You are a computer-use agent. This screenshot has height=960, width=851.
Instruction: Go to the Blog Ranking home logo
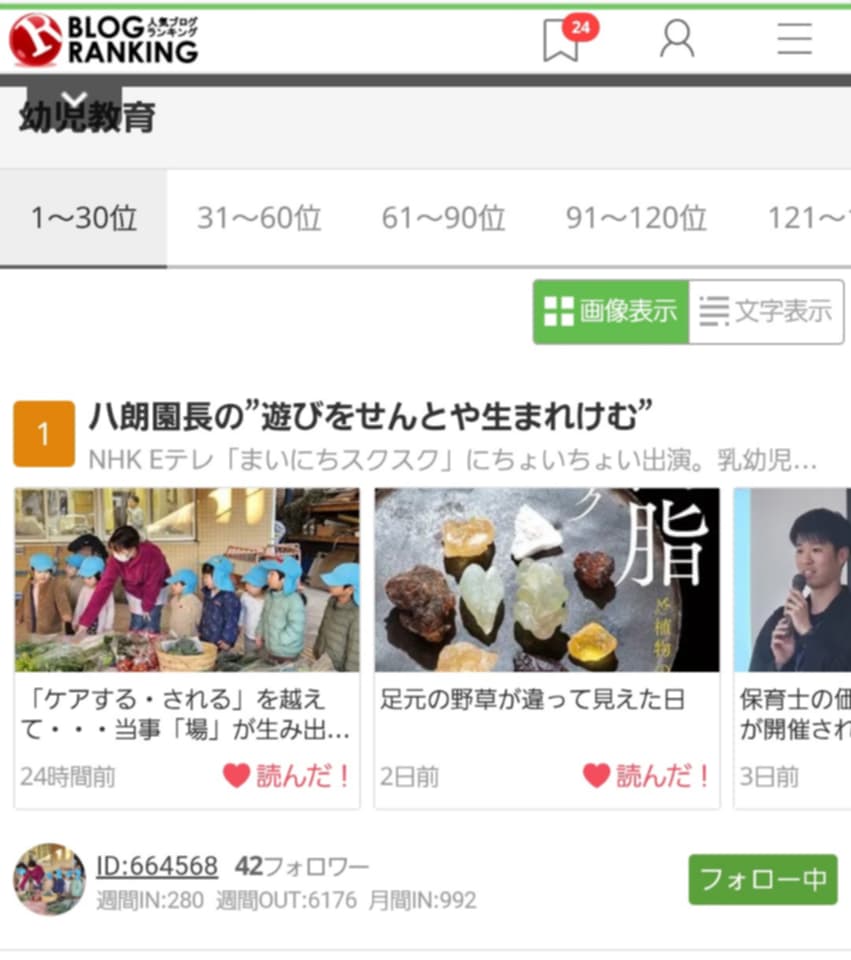(104, 40)
